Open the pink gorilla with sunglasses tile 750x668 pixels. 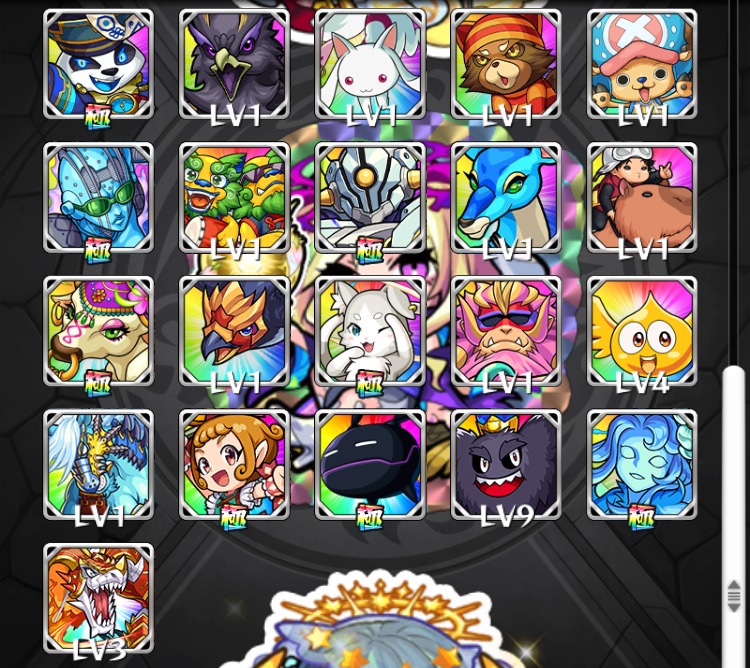[507, 331]
